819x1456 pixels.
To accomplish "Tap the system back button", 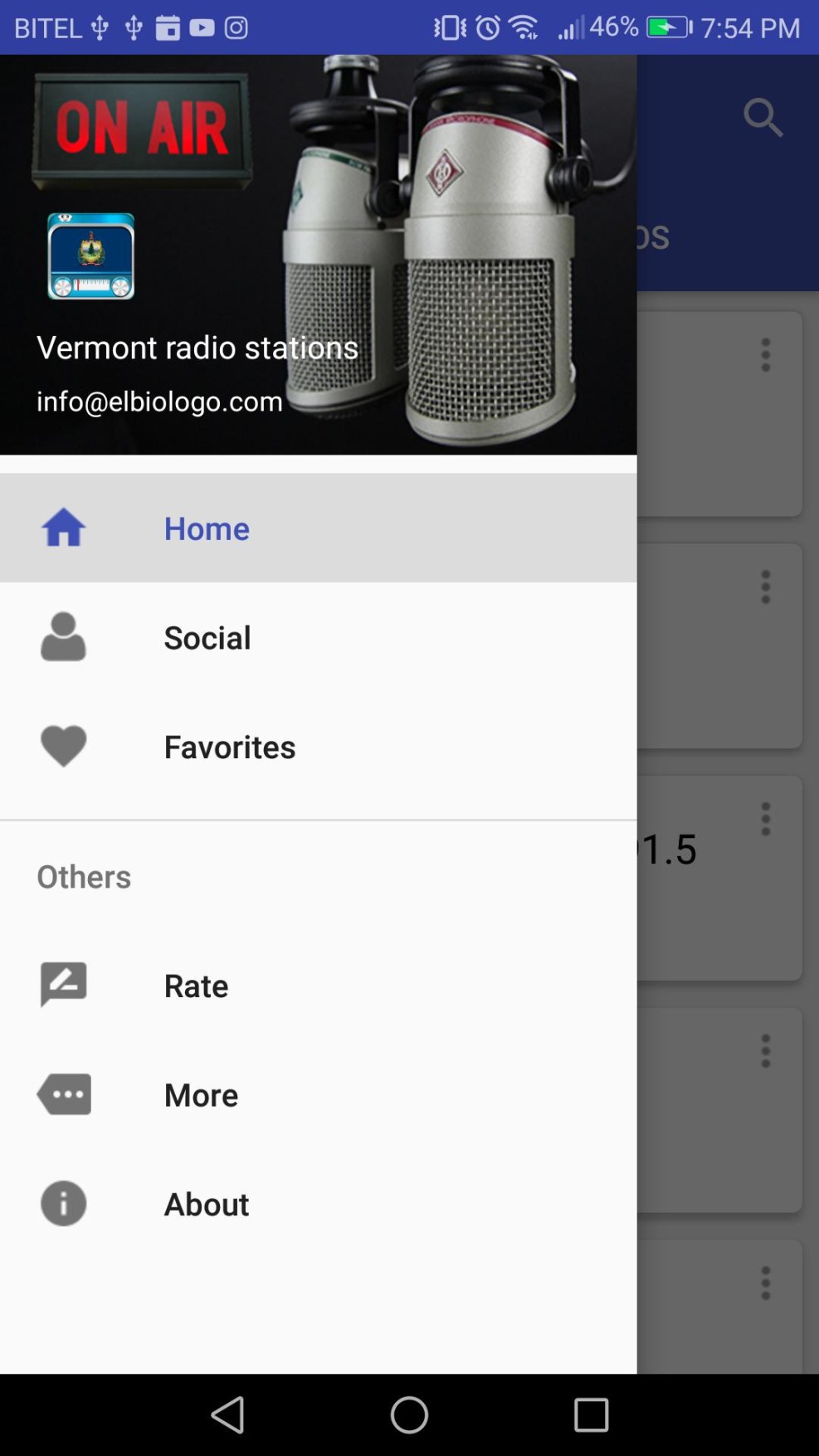I will coord(228,1415).
